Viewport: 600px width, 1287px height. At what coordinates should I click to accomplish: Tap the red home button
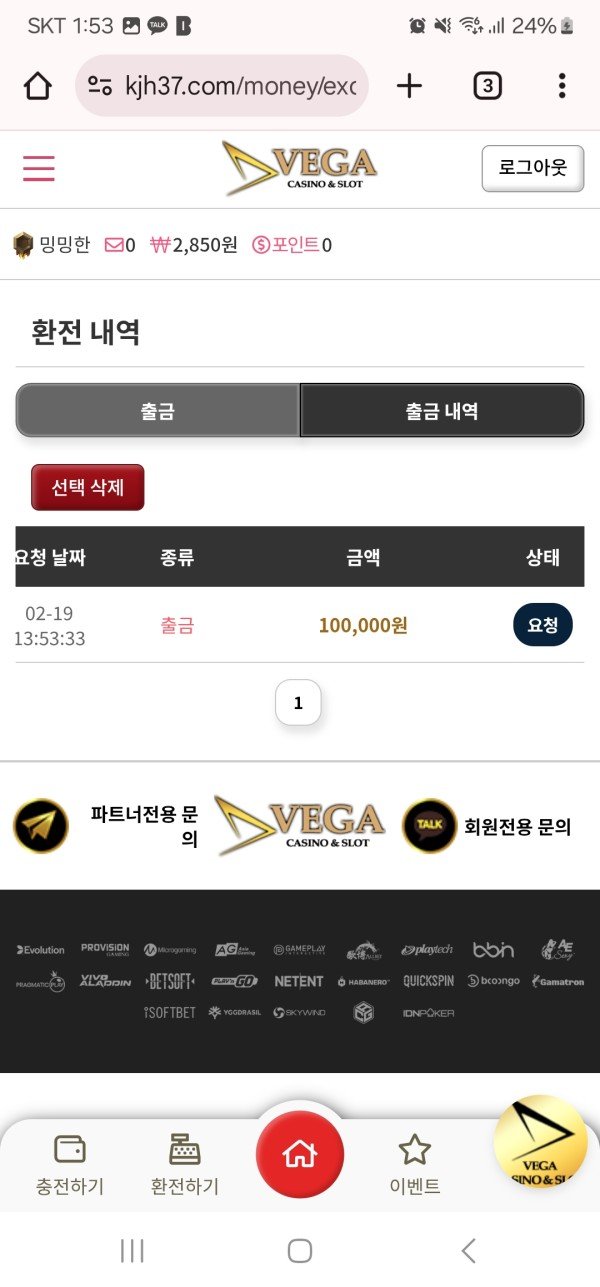300,1155
